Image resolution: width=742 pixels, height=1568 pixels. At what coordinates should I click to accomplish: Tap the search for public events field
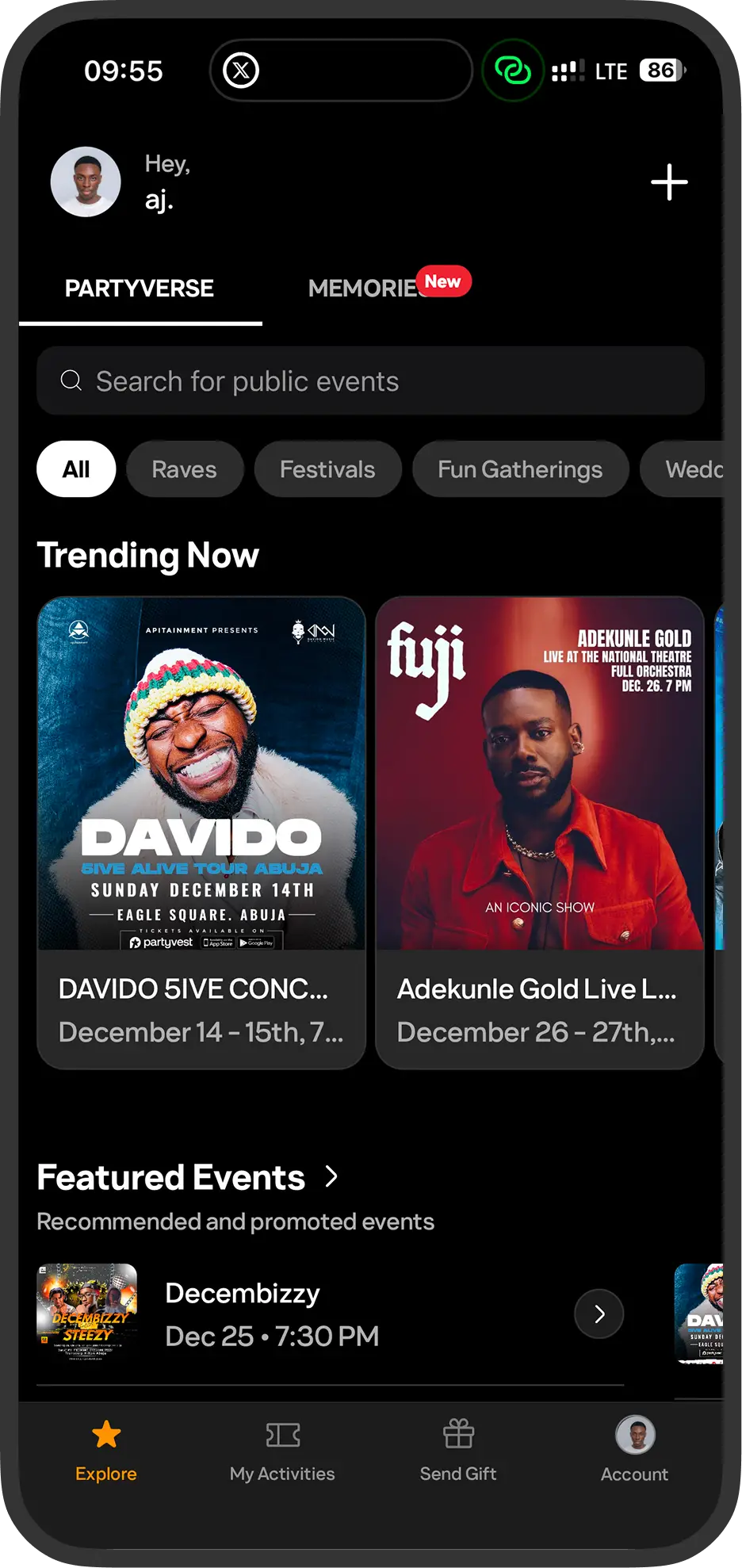tap(370, 381)
